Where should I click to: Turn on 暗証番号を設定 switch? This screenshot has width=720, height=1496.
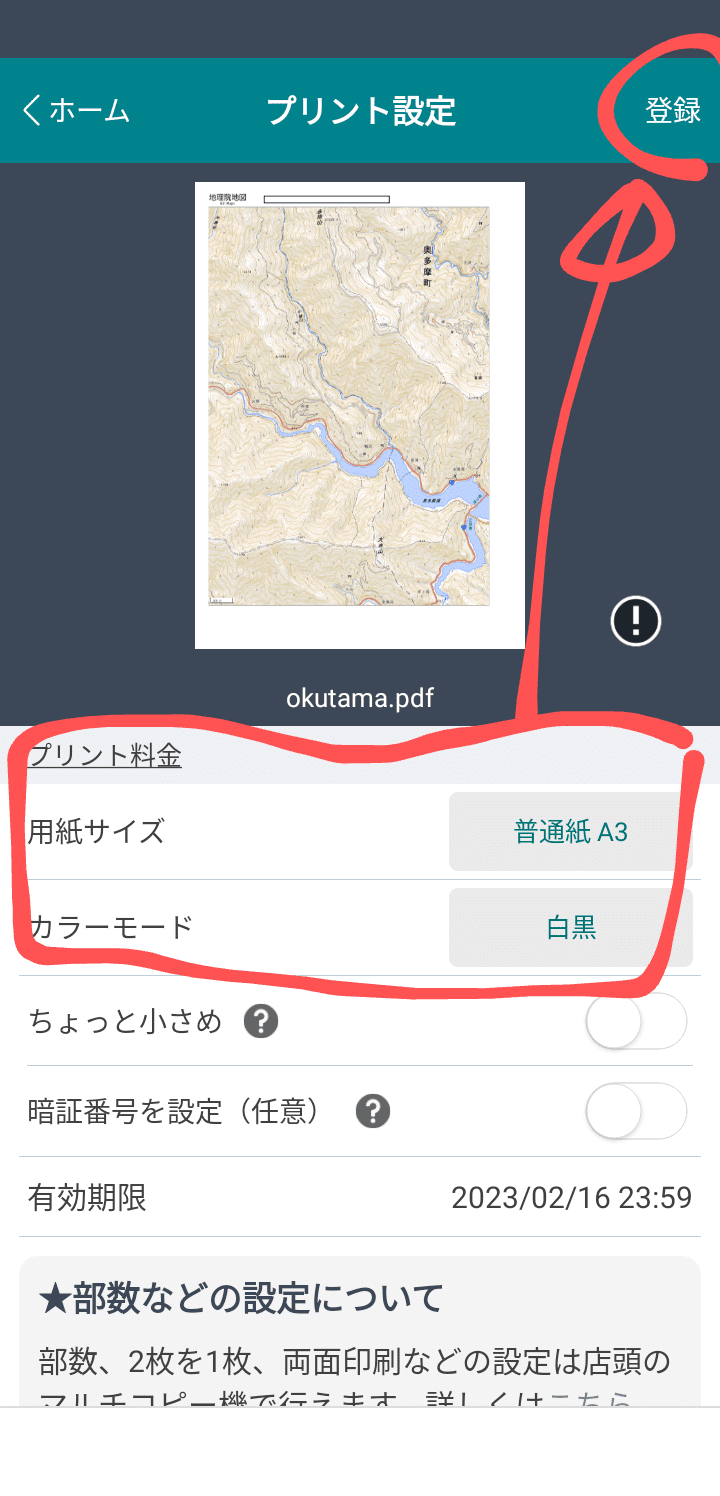[x=636, y=1111]
